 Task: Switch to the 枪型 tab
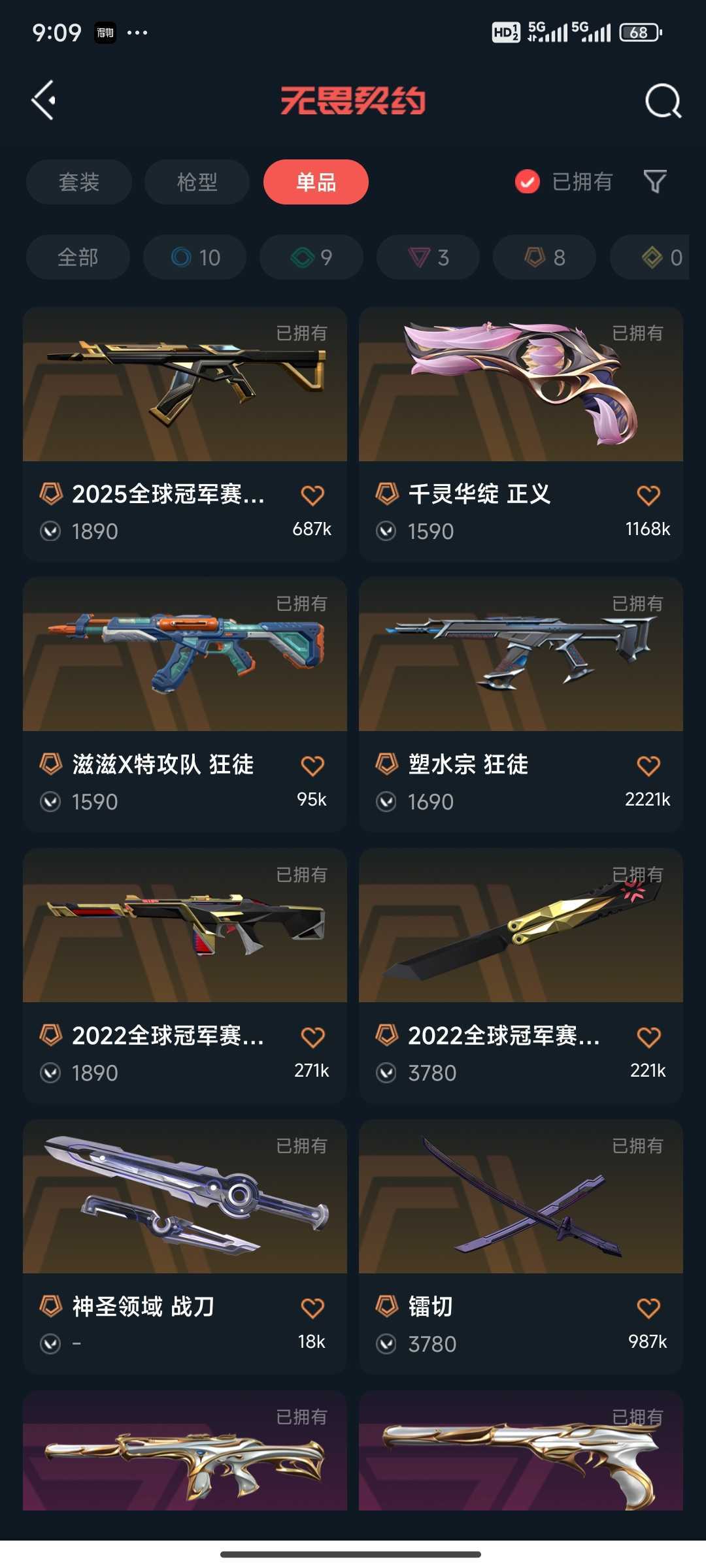pos(197,182)
